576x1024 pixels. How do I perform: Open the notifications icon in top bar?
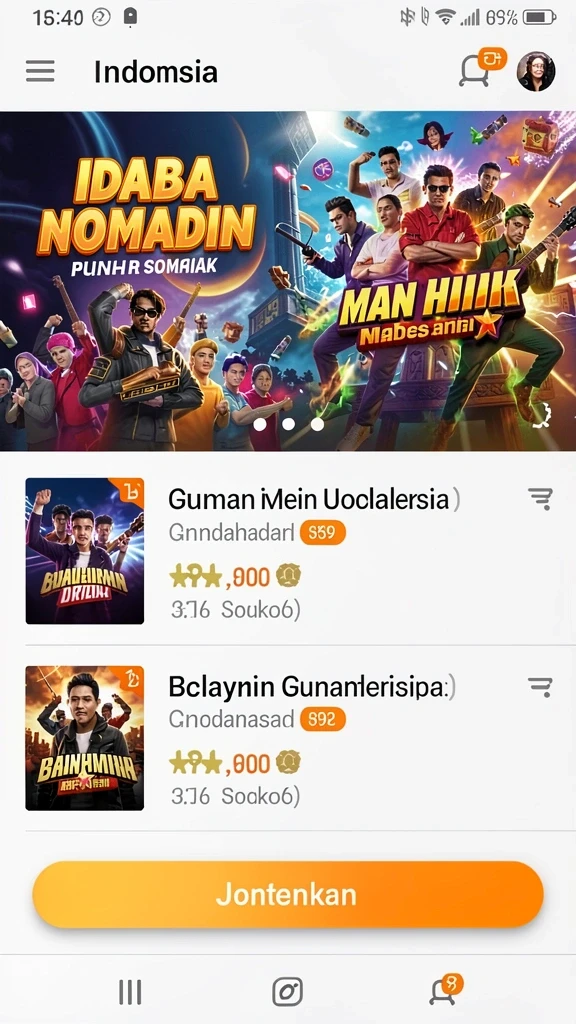click(481, 69)
